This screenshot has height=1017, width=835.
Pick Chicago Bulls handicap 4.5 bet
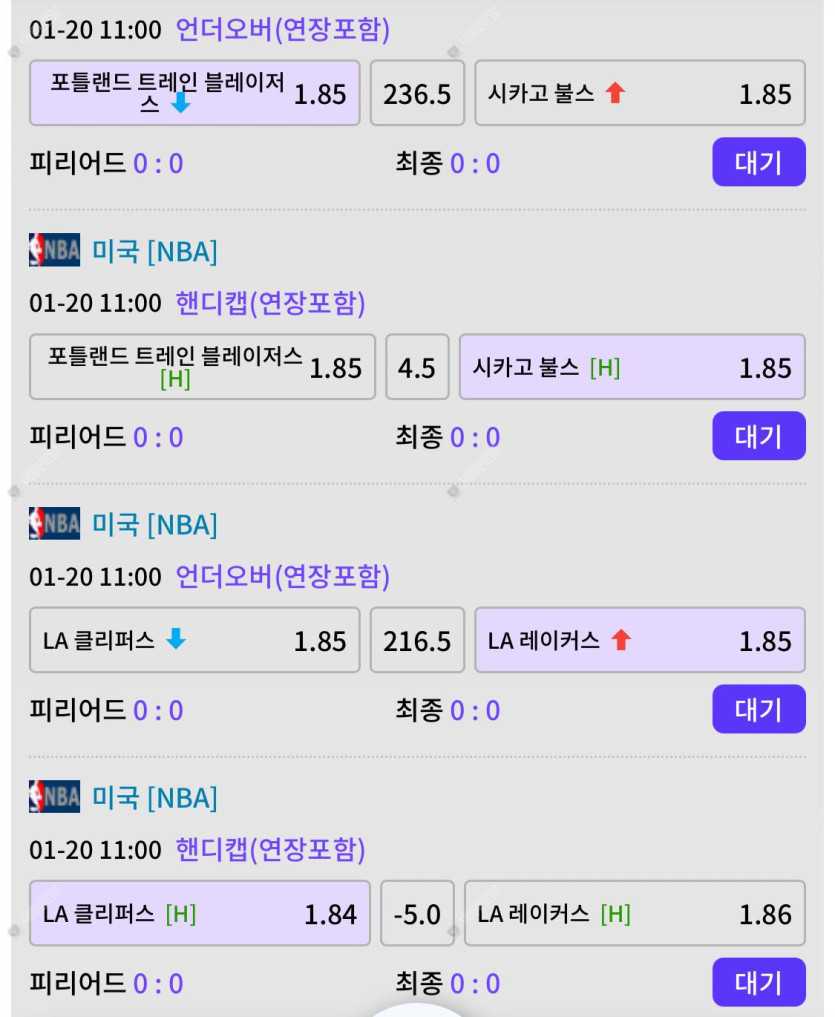point(631,367)
